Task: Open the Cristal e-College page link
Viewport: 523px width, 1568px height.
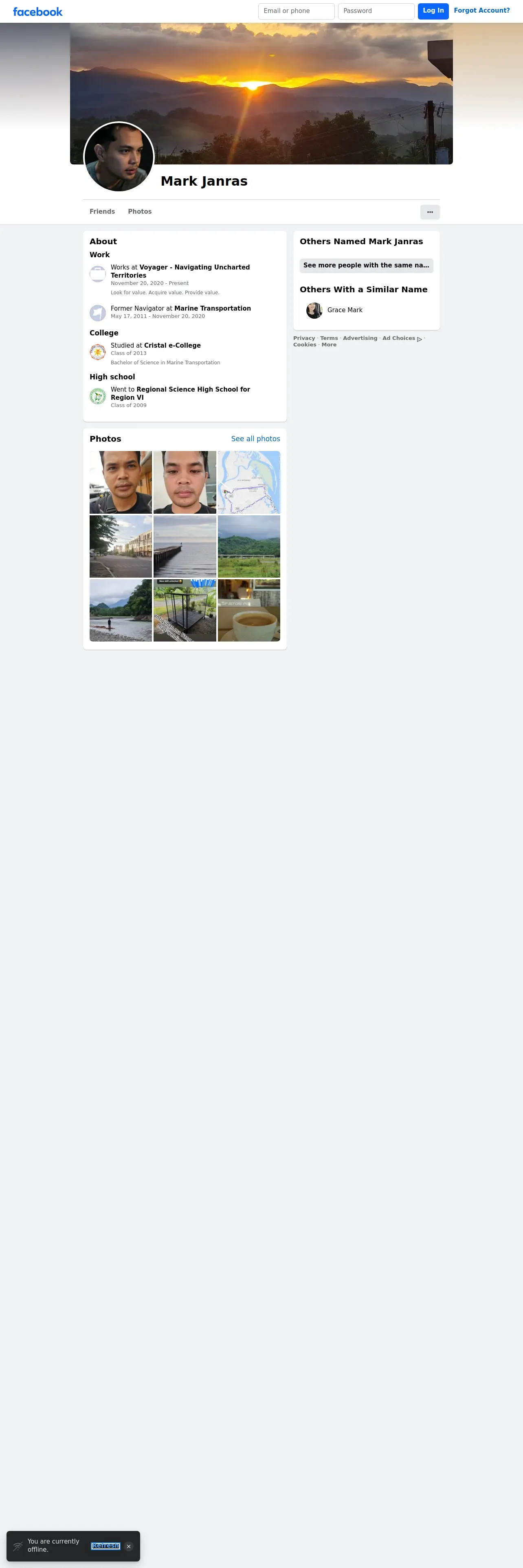Action: (x=172, y=345)
